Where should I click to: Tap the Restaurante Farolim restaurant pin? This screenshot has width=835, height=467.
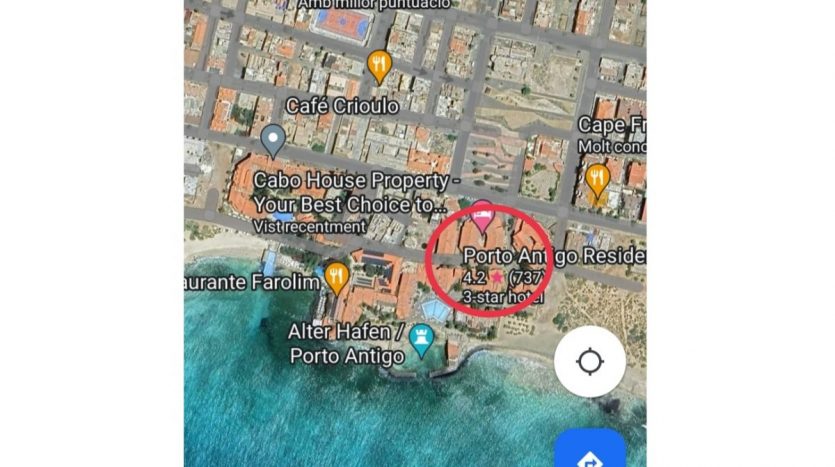(337, 276)
